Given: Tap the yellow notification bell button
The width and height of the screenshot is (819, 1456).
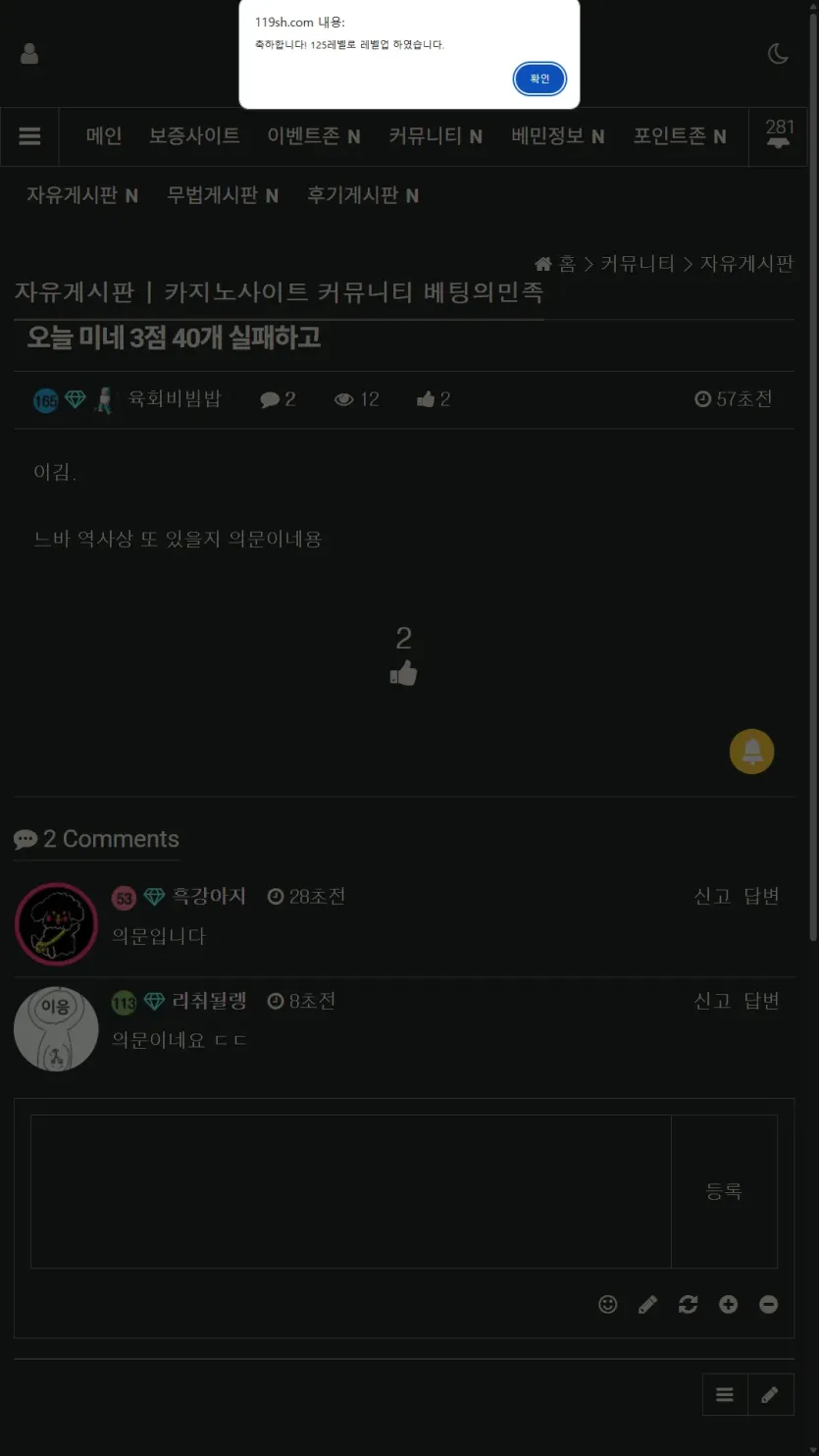Looking at the screenshot, I should click(751, 752).
